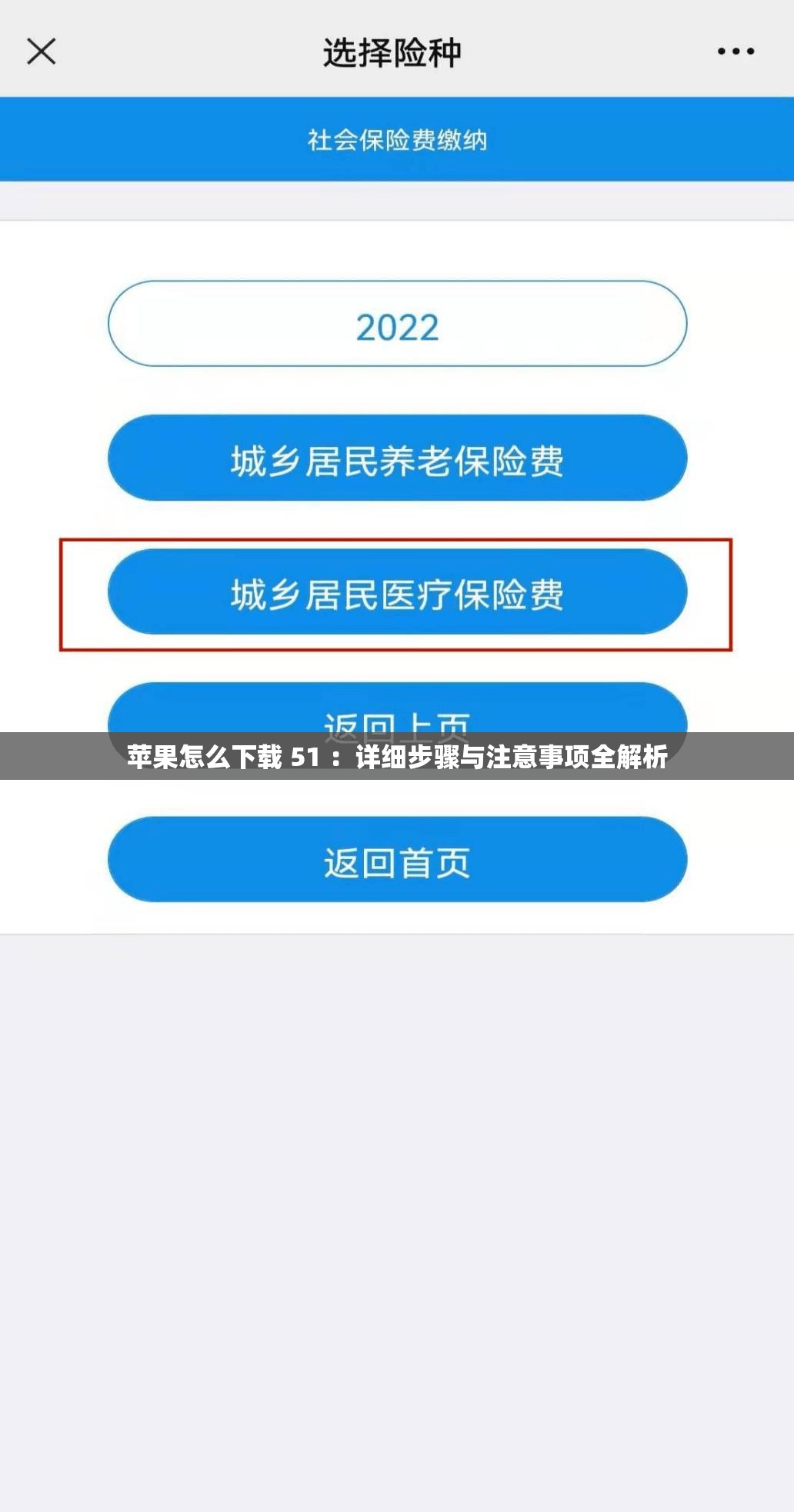The image size is (794, 1512).
Task: Tap 返回首页 to go home
Action: click(397, 861)
